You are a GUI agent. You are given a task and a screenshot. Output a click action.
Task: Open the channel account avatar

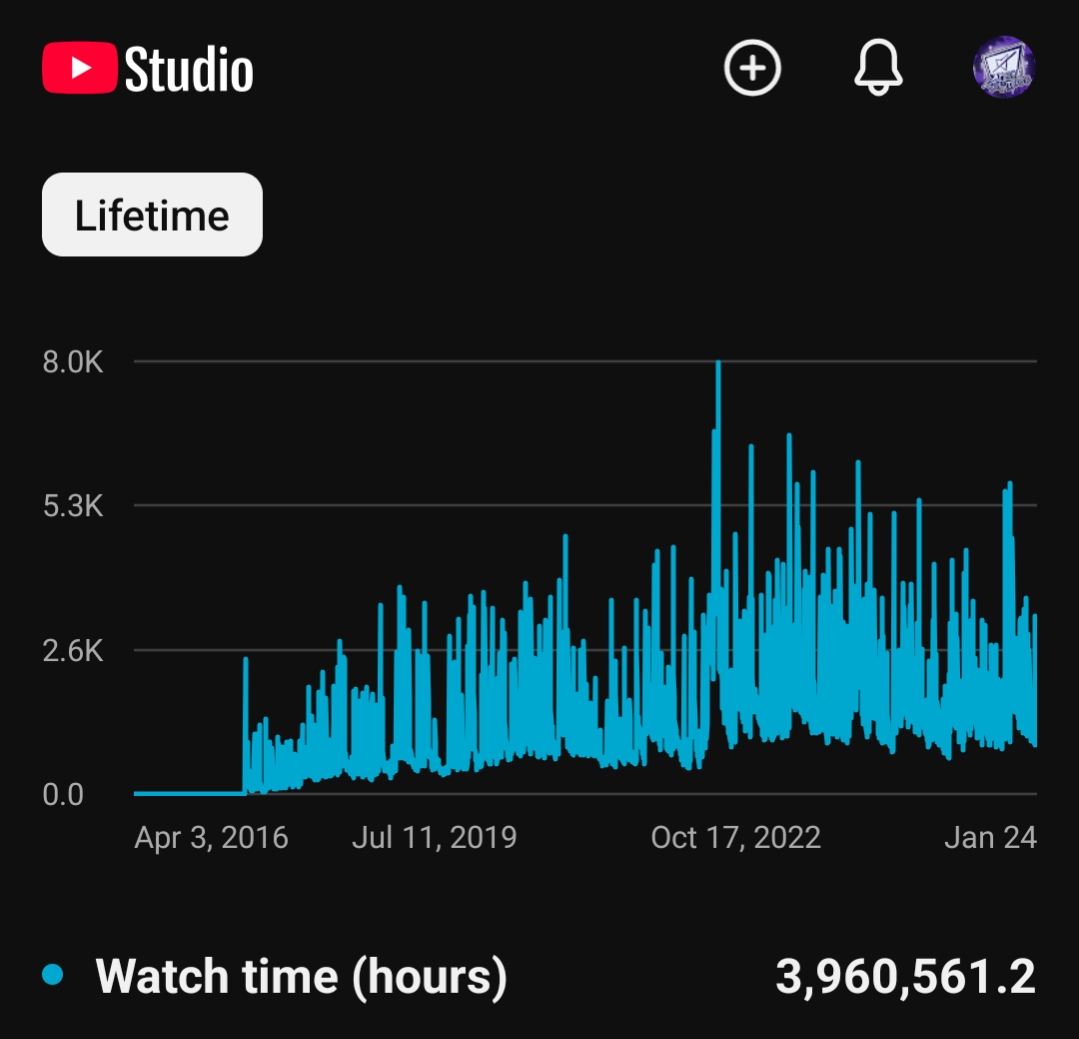1003,68
